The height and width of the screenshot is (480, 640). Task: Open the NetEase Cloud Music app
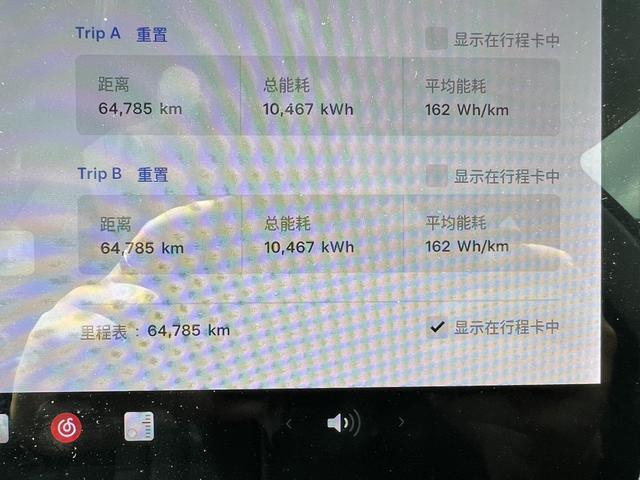(67, 427)
